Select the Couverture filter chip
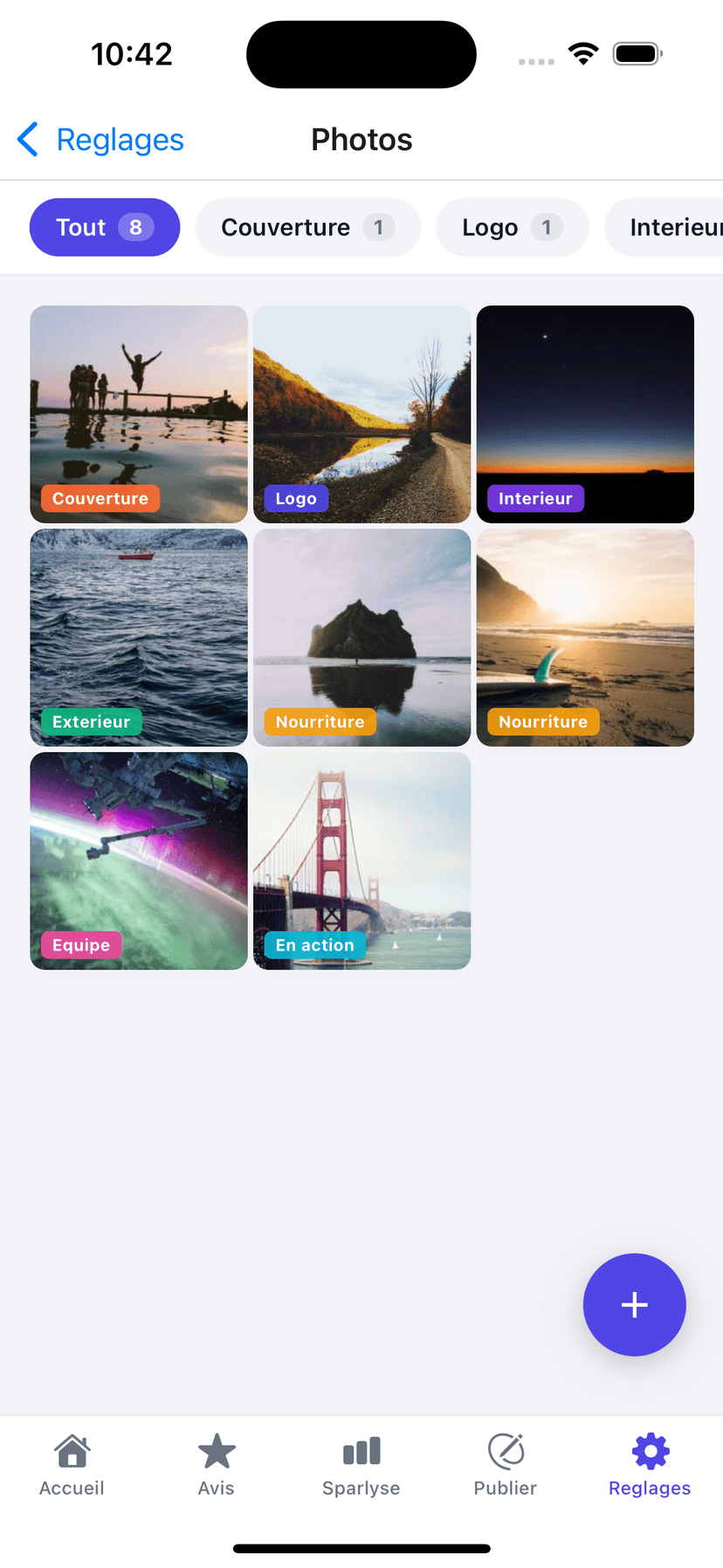Image resolution: width=723 pixels, height=1568 pixels. (x=307, y=227)
